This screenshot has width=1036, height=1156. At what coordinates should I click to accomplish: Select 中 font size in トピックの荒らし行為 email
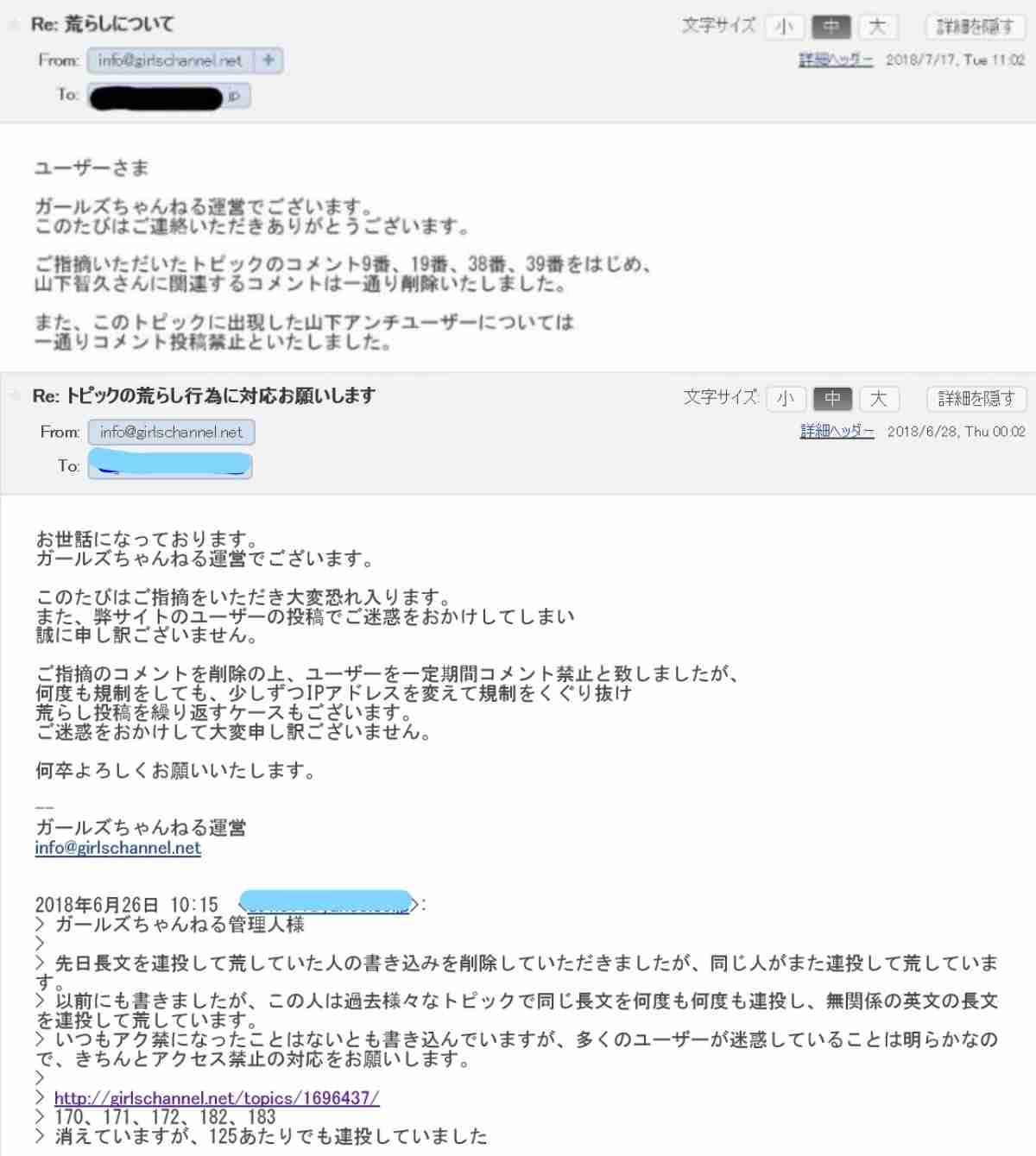[x=832, y=398]
